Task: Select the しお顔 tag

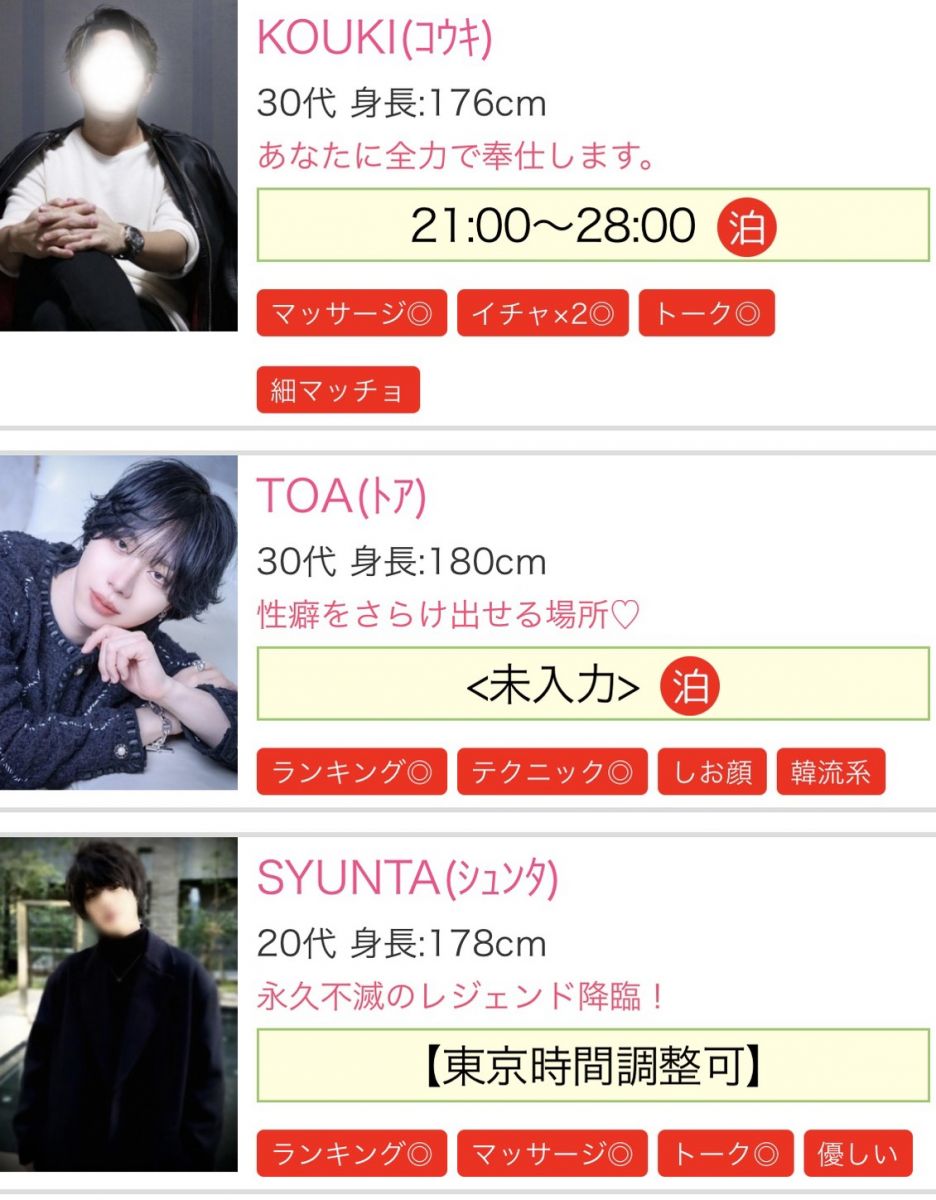Action: click(x=712, y=772)
